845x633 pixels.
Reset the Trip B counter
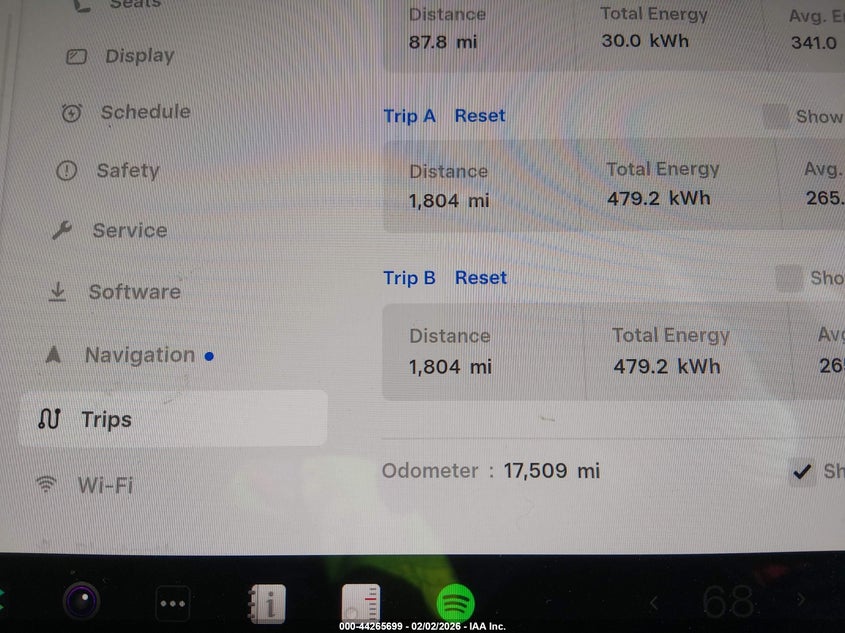point(481,278)
